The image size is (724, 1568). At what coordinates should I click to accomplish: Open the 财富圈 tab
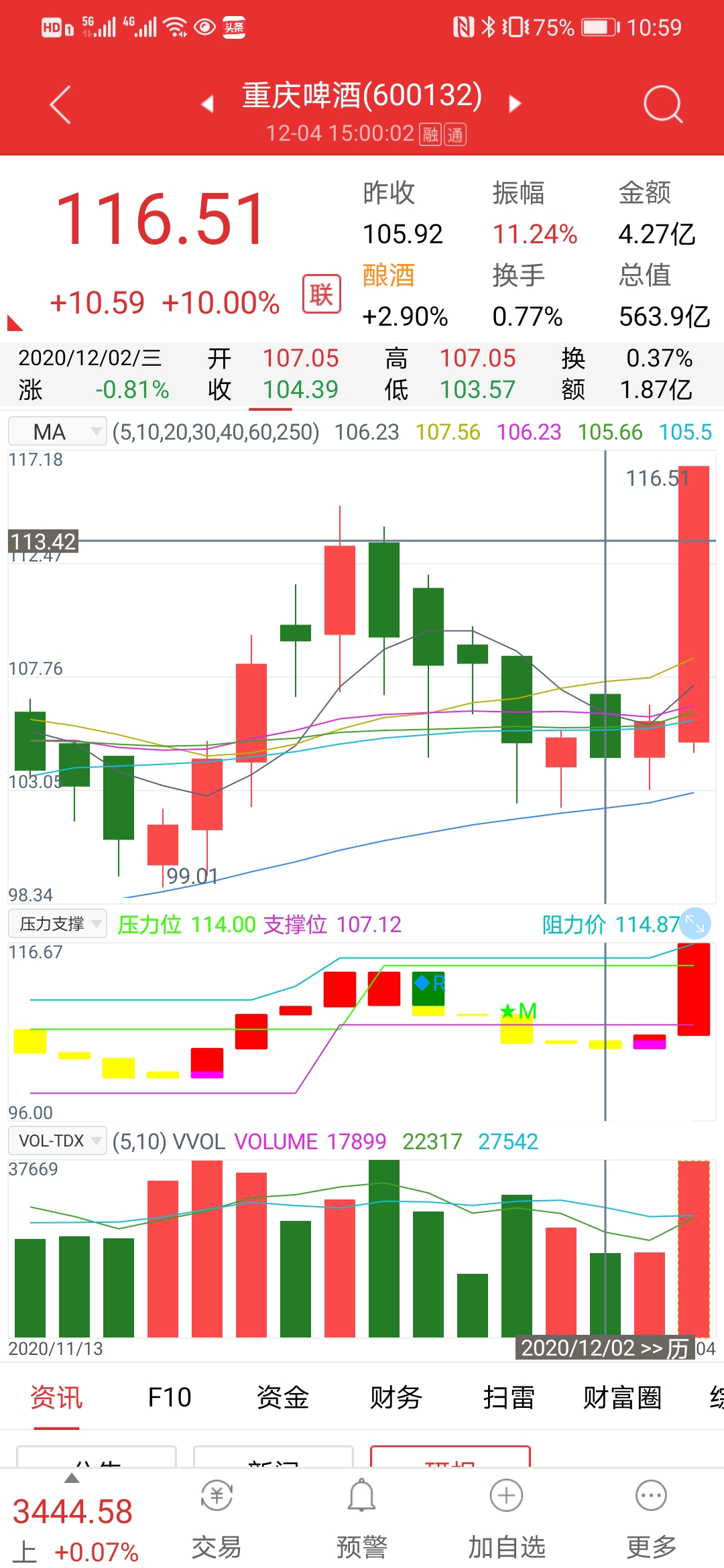622,1398
